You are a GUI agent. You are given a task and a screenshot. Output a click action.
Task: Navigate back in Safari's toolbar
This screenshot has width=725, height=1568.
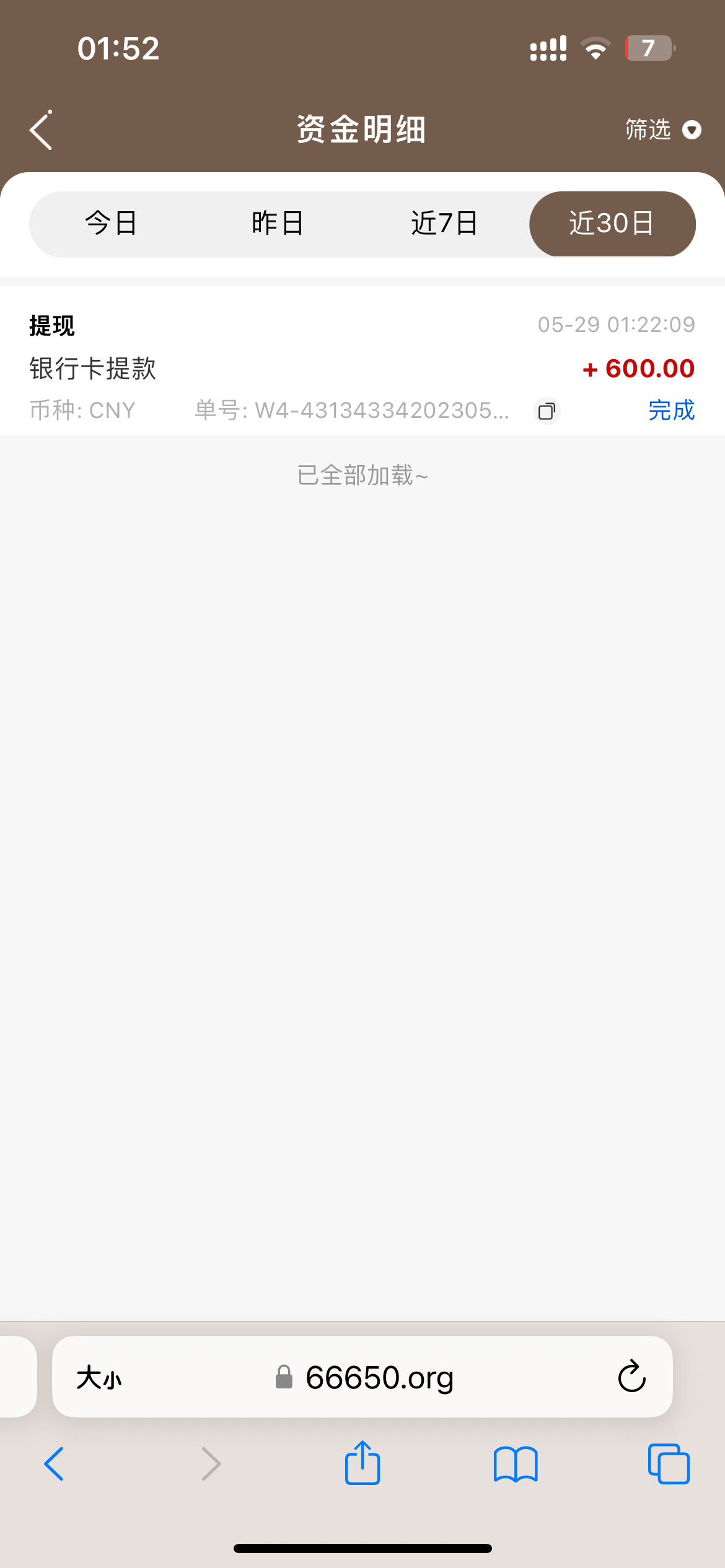[54, 1464]
